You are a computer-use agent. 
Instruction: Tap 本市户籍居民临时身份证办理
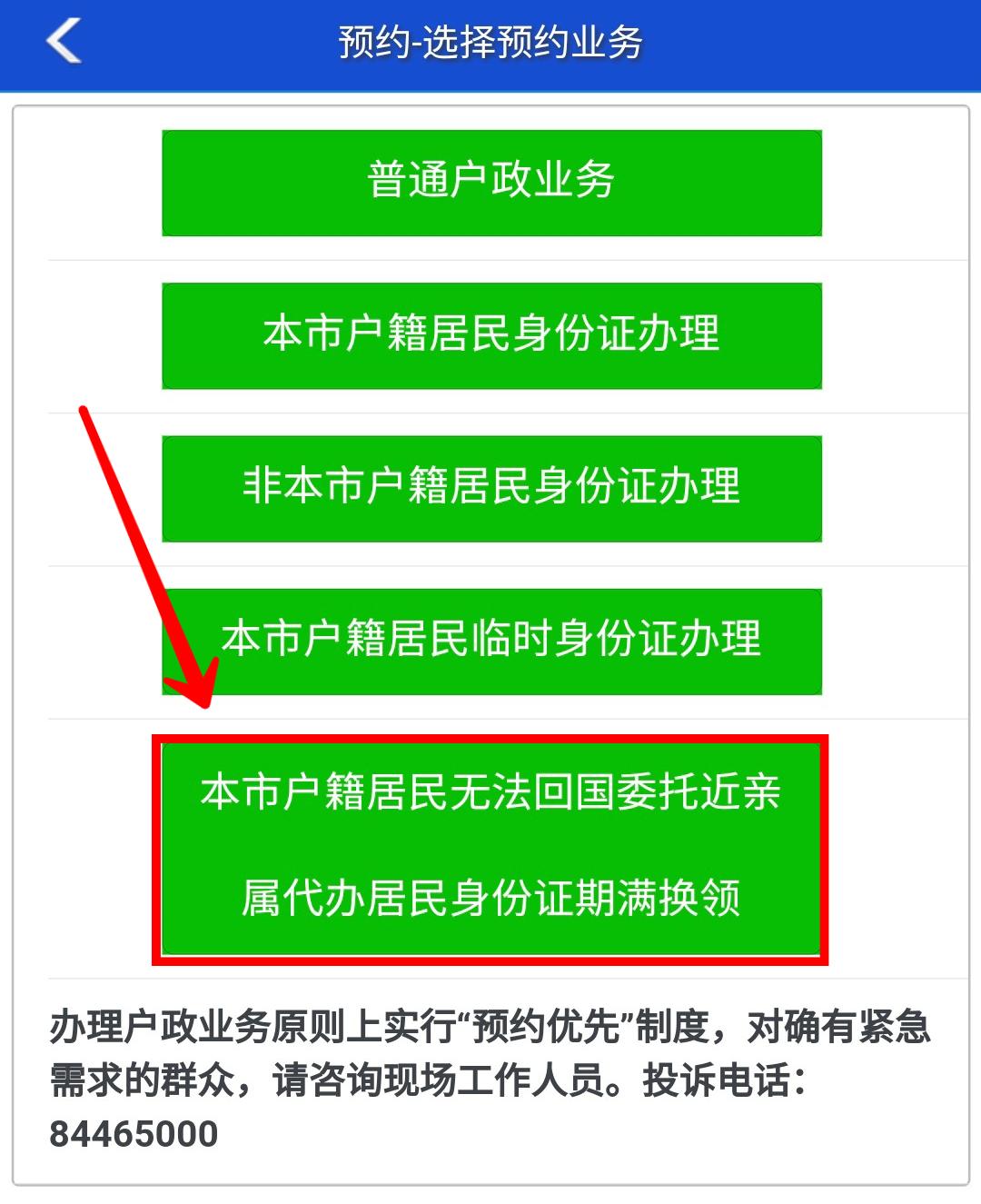(x=491, y=641)
